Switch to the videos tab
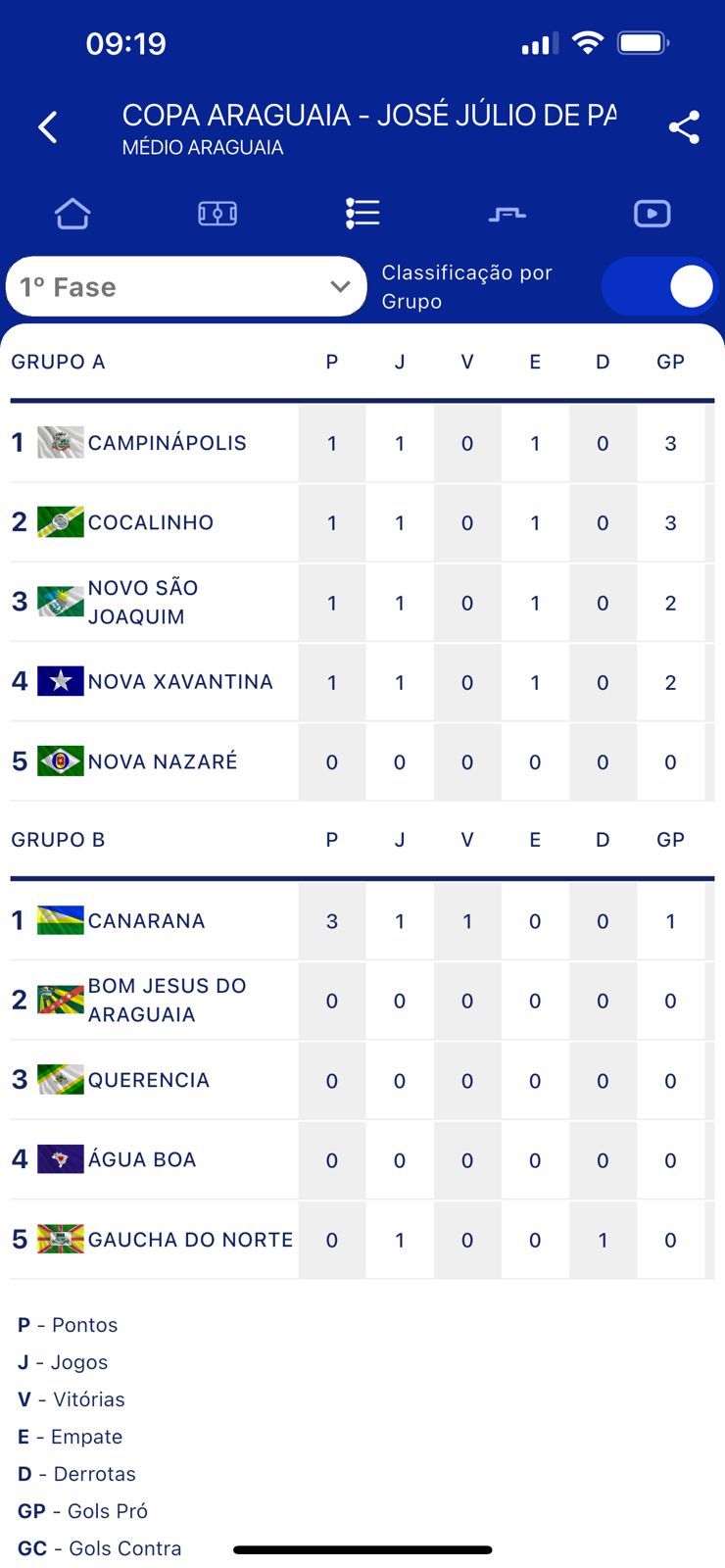 (652, 214)
